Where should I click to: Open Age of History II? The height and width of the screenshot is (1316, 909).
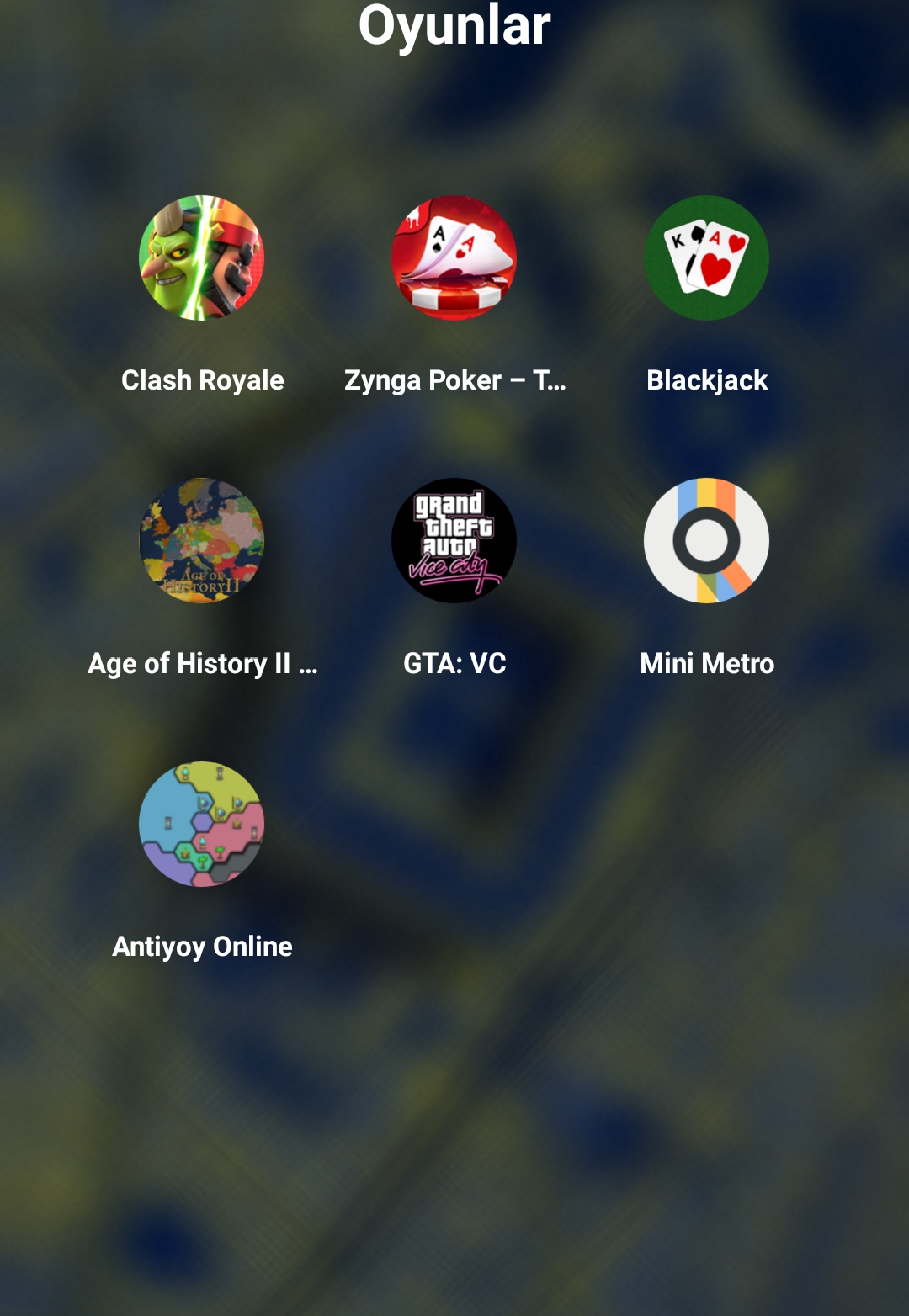click(x=202, y=541)
